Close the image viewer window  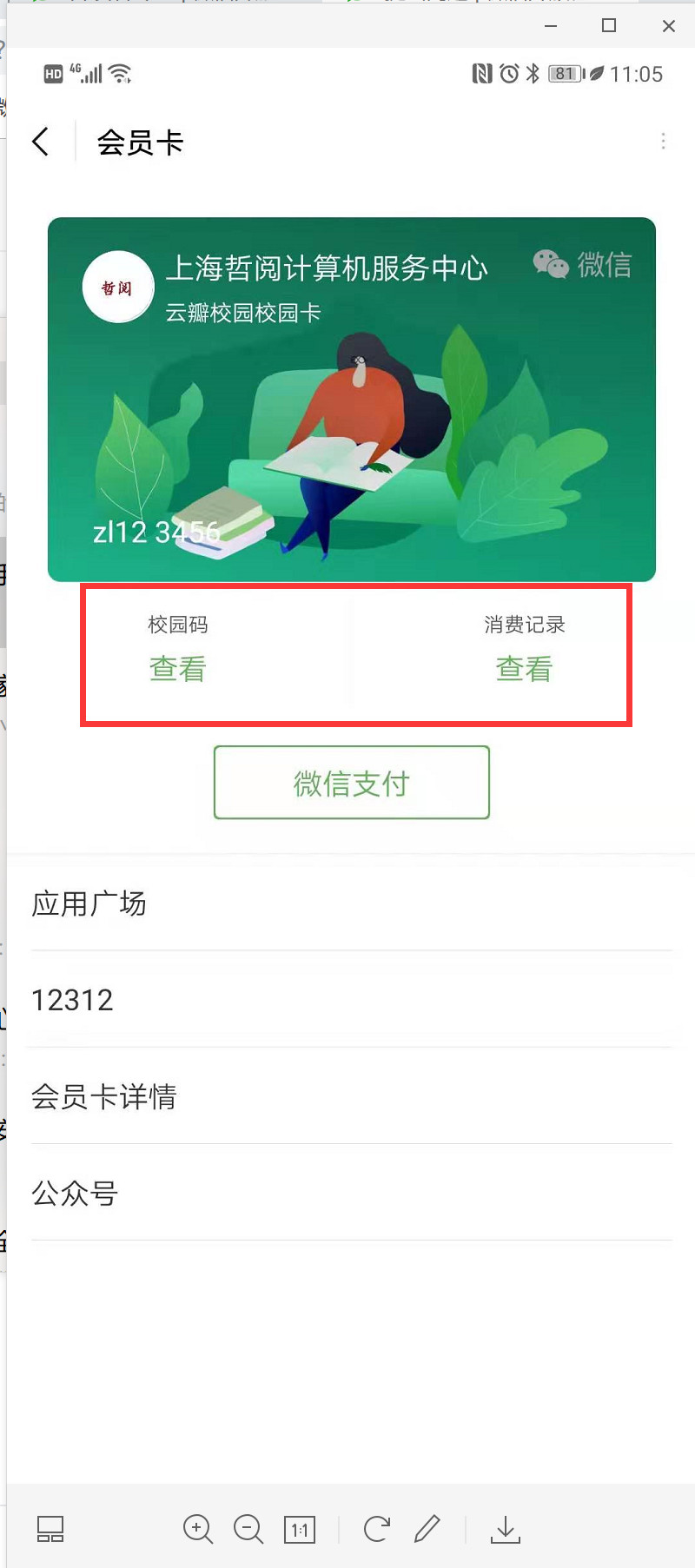click(668, 26)
